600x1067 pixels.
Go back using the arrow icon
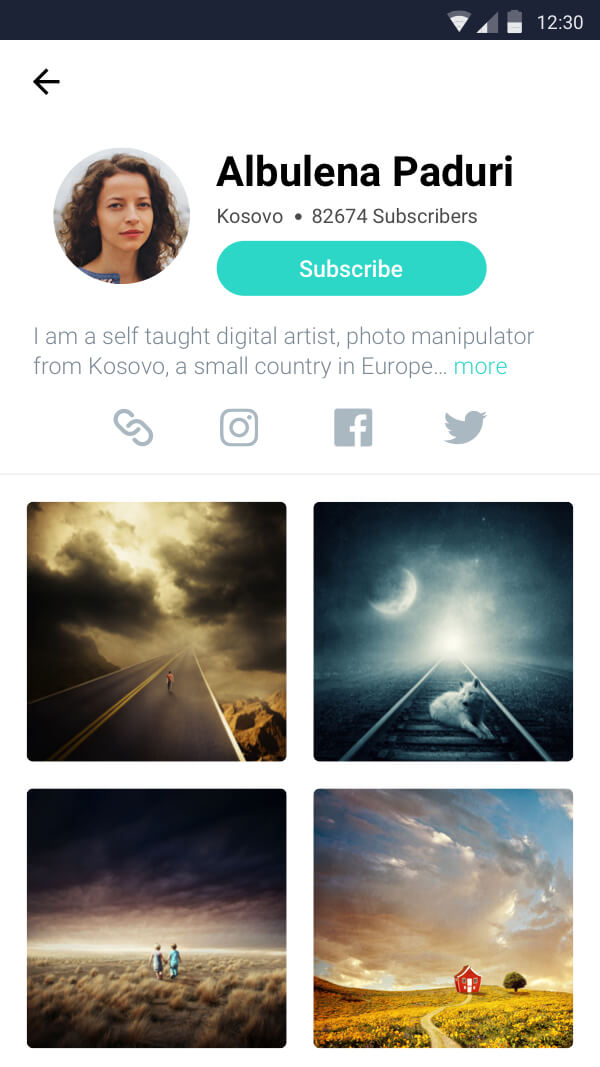(46, 82)
